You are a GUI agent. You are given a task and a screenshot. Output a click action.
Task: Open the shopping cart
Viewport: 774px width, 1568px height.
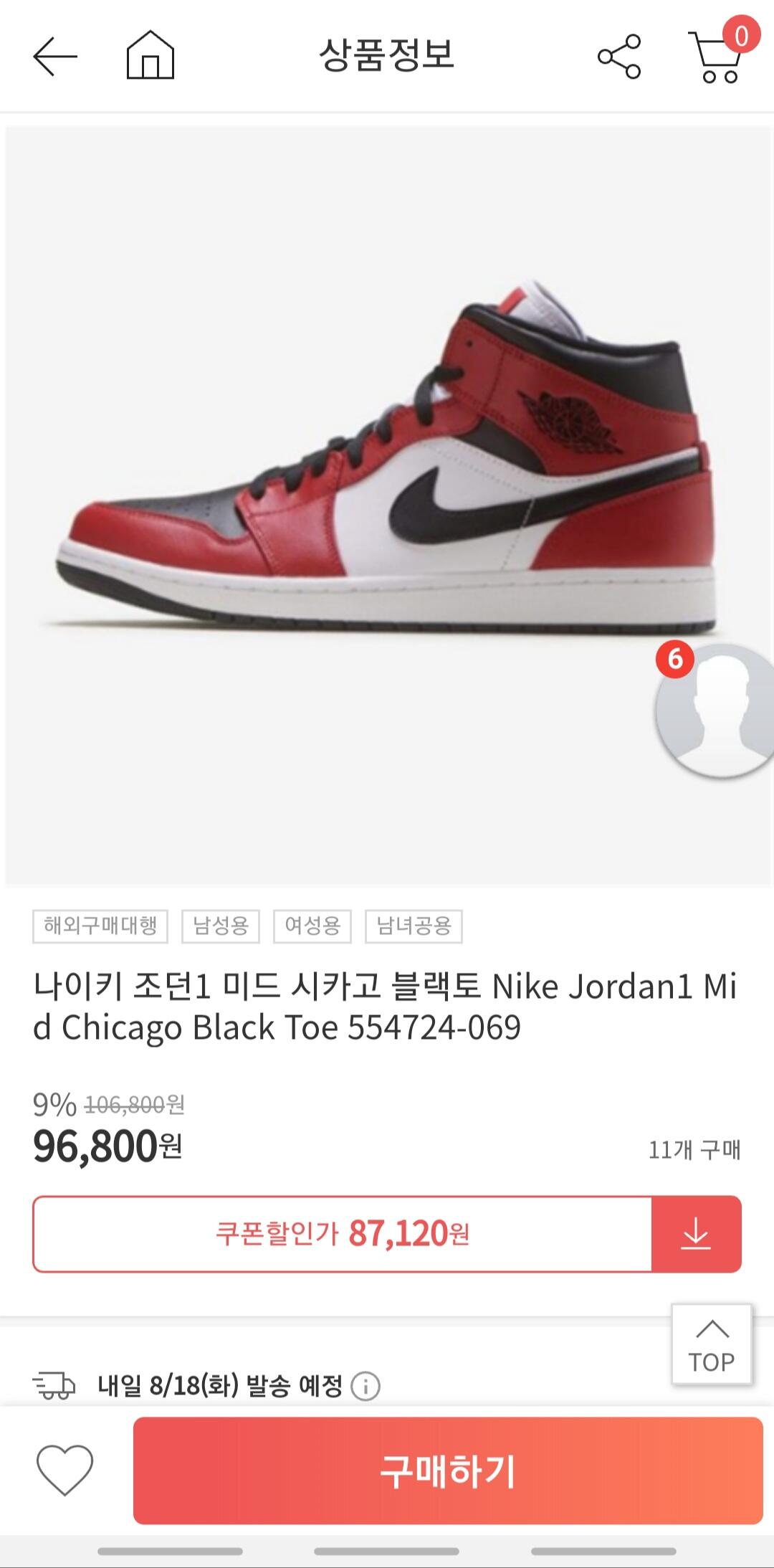(717, 56)
